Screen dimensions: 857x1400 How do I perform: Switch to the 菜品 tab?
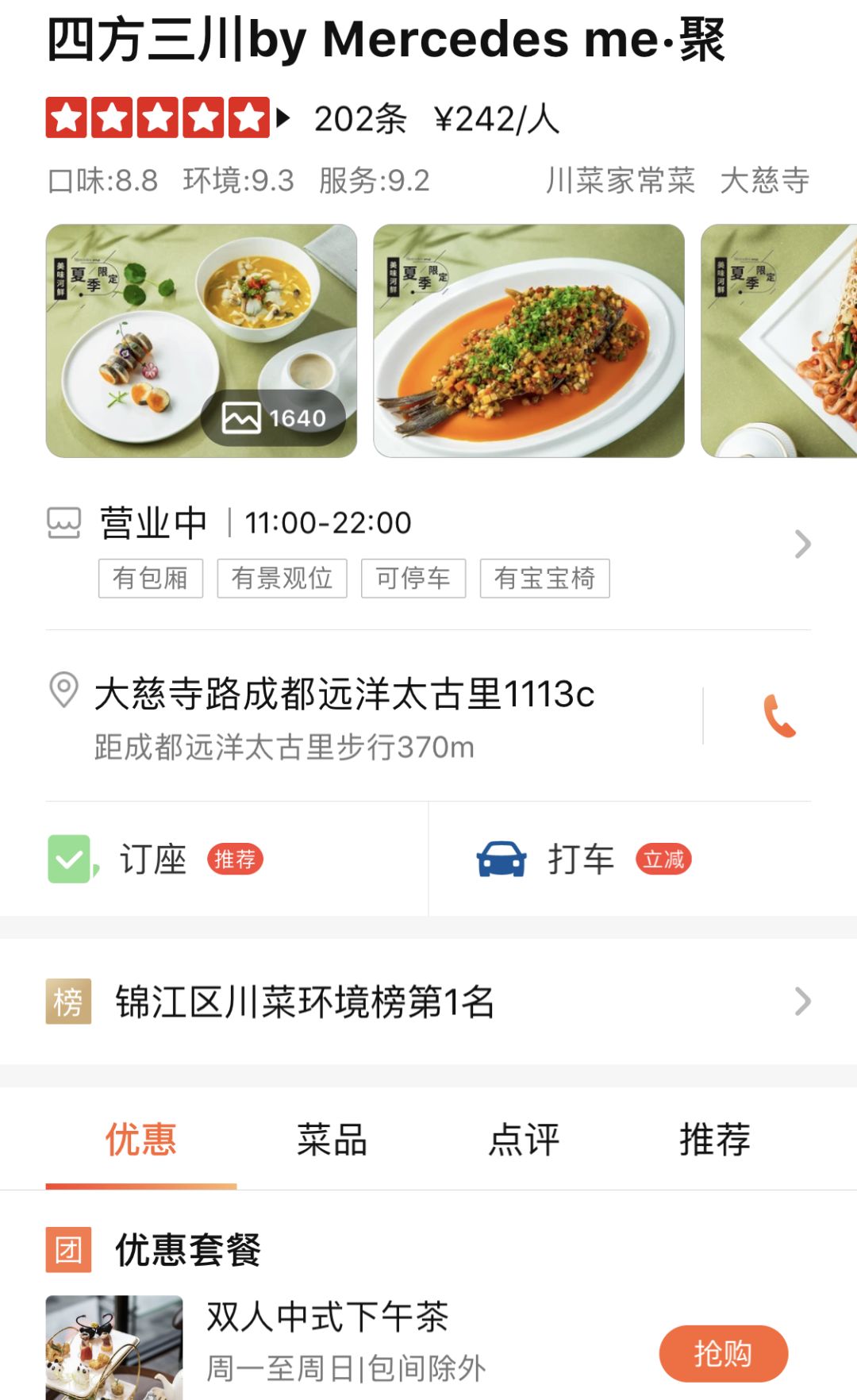(332, 1140)
